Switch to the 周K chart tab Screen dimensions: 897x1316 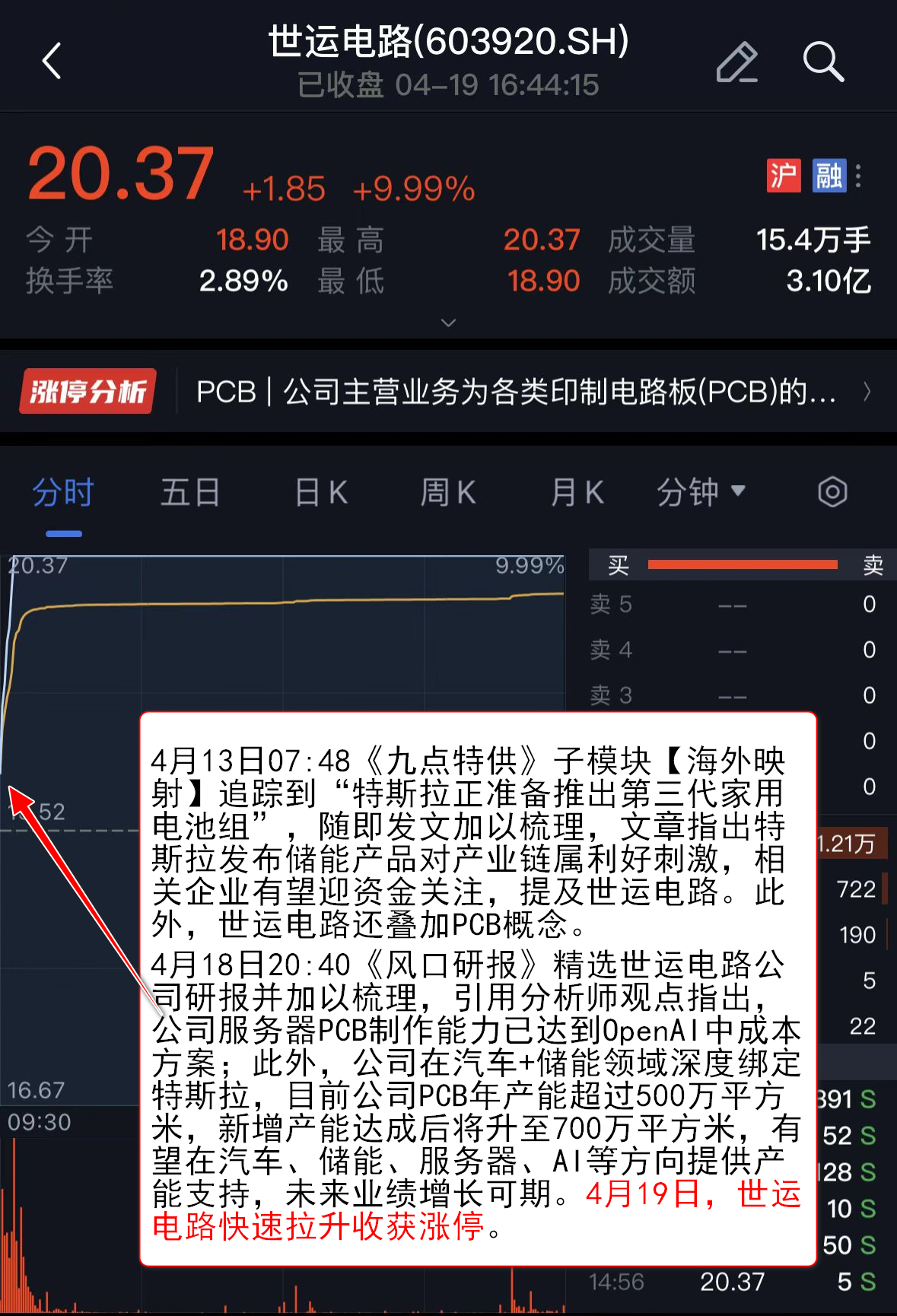click(x=448, y=493)
